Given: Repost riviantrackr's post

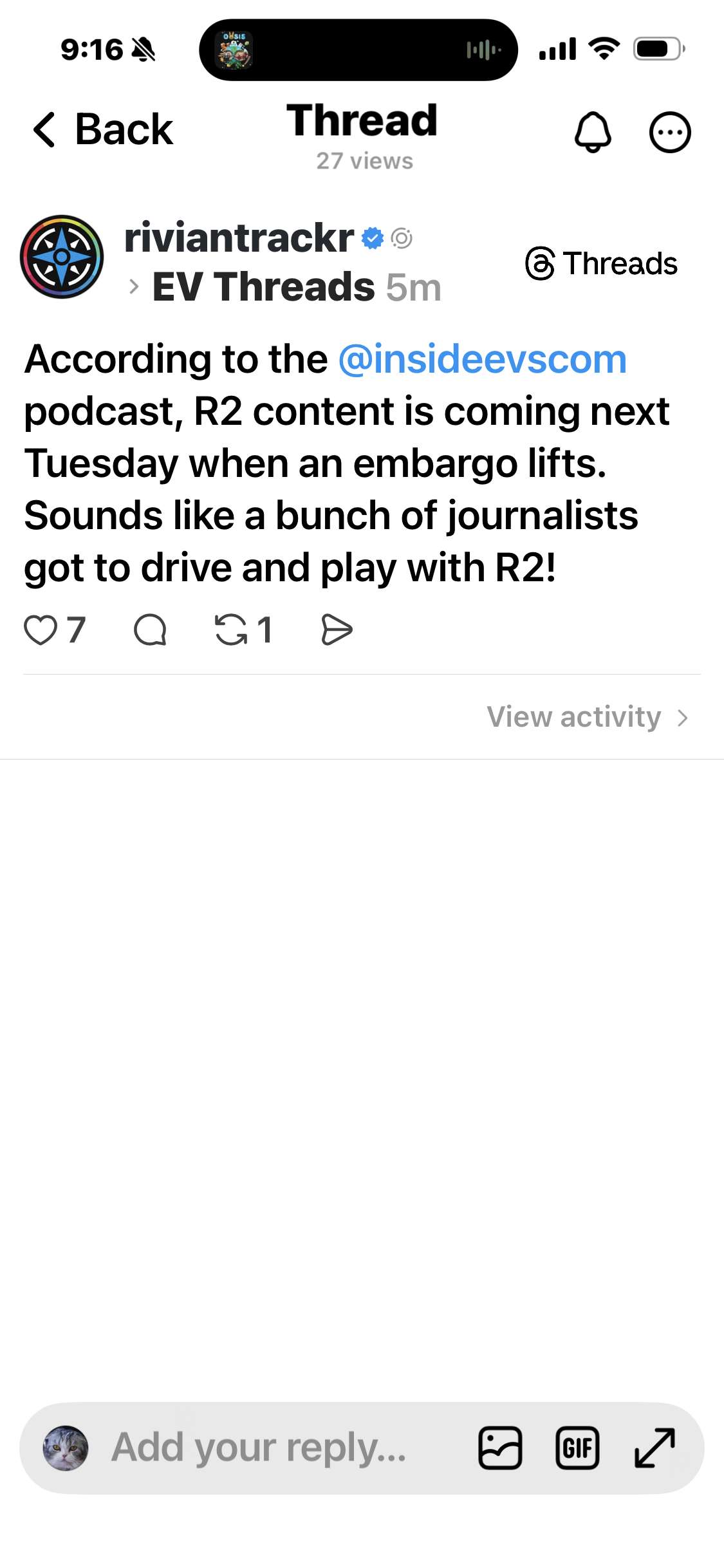Looking at the screenshot, I should tap(232, 630).
